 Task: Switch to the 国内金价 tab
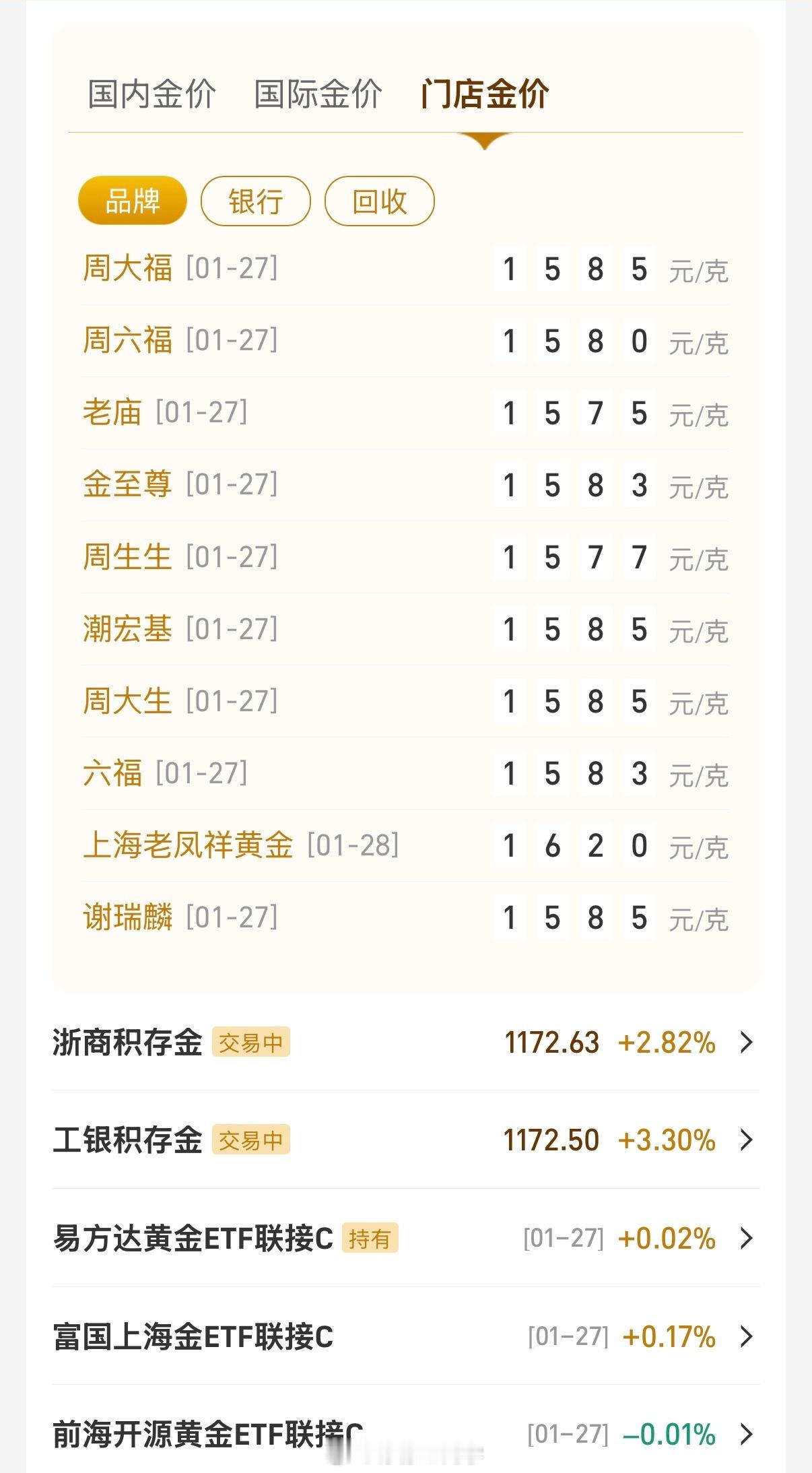point(151,95)
